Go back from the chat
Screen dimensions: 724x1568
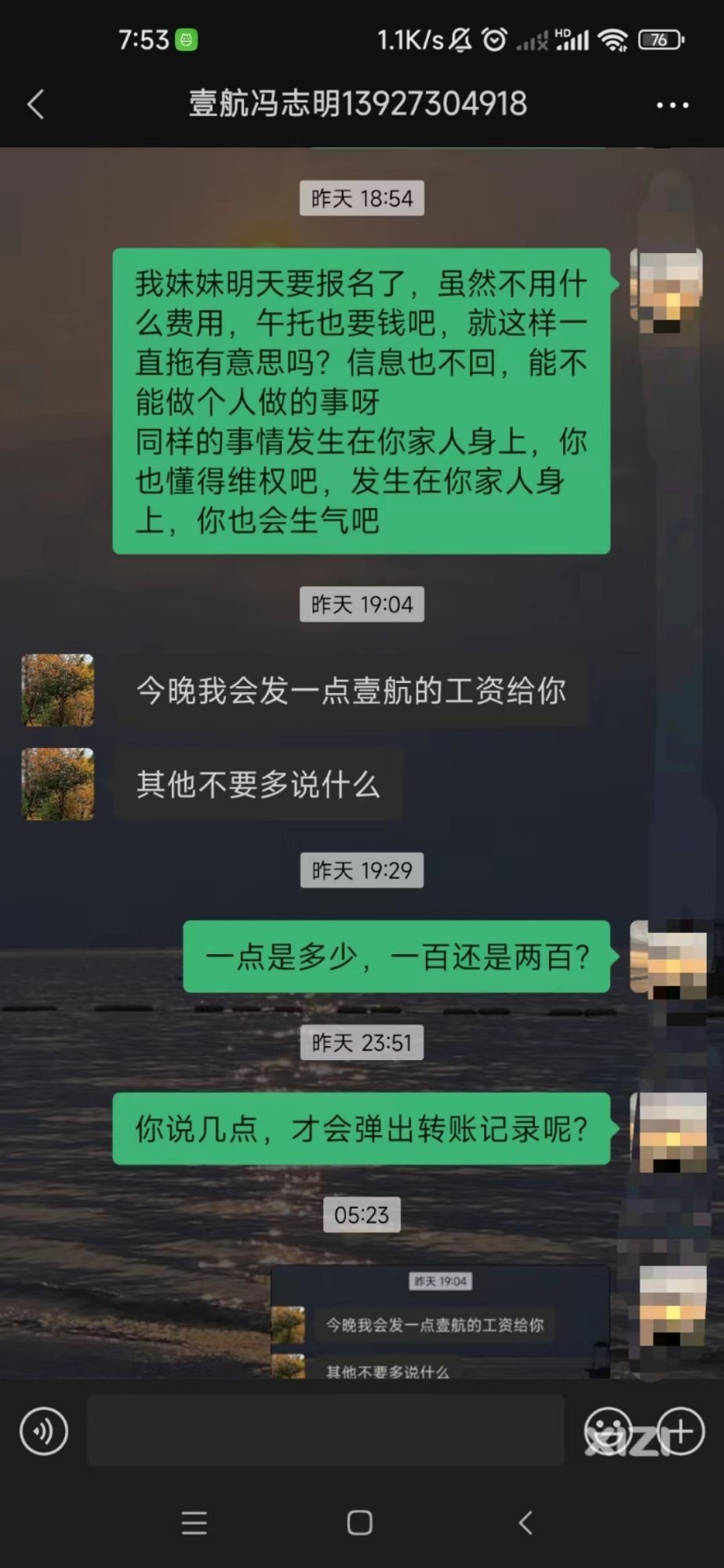(x=35, y=104)
